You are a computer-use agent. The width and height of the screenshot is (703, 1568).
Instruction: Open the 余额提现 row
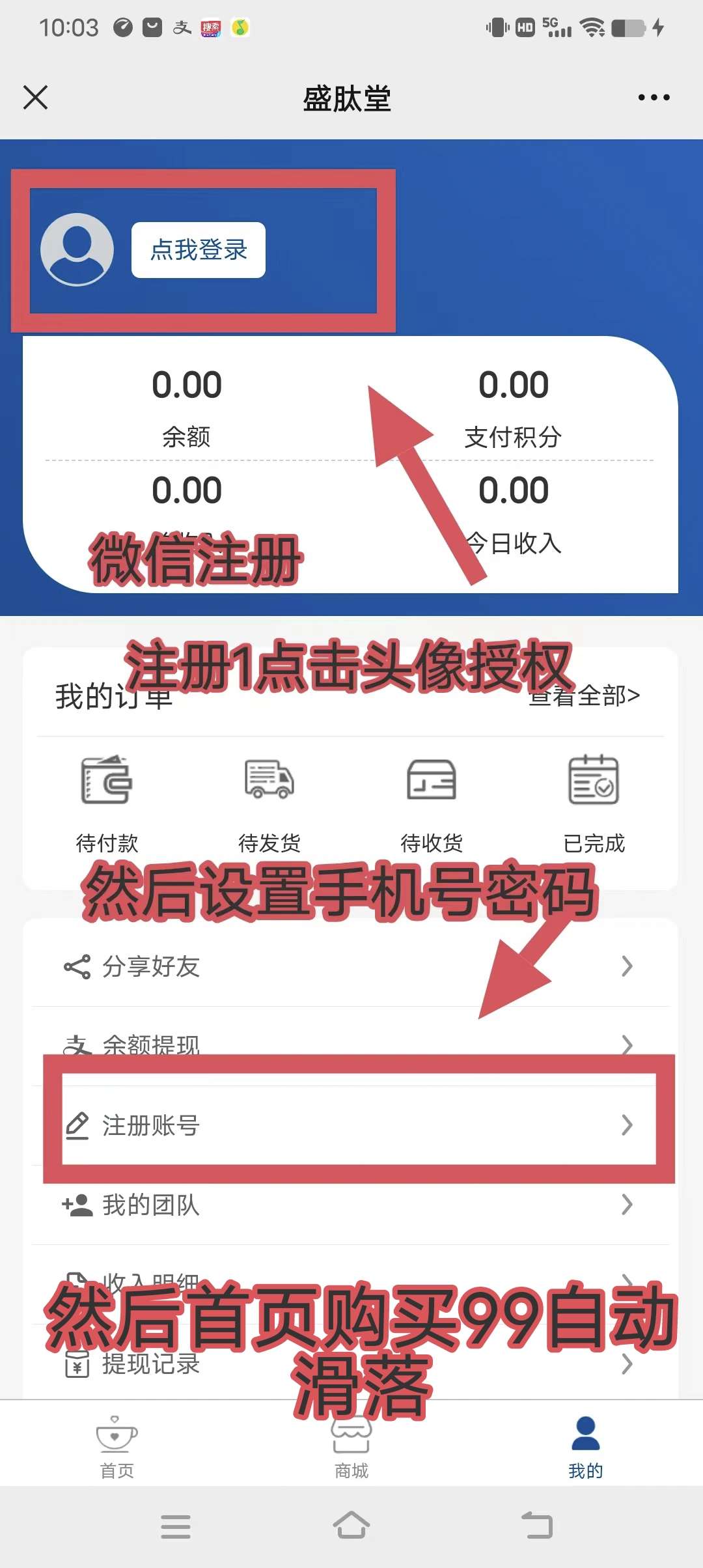[x=350, y=1042]
